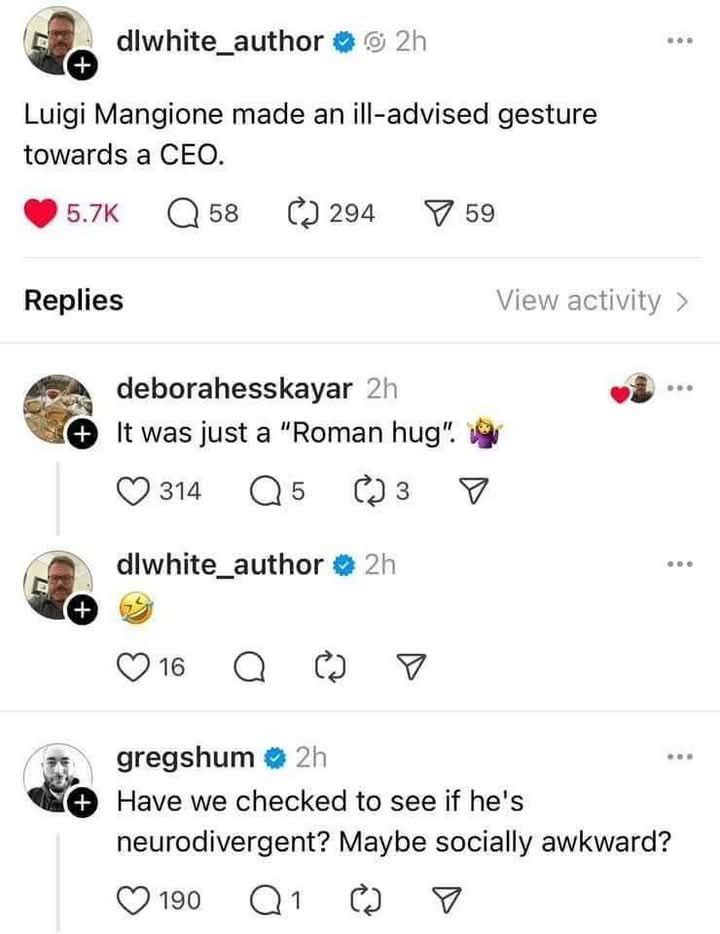Like dlwhite_author's laughing emoji reply

(133, 667)
